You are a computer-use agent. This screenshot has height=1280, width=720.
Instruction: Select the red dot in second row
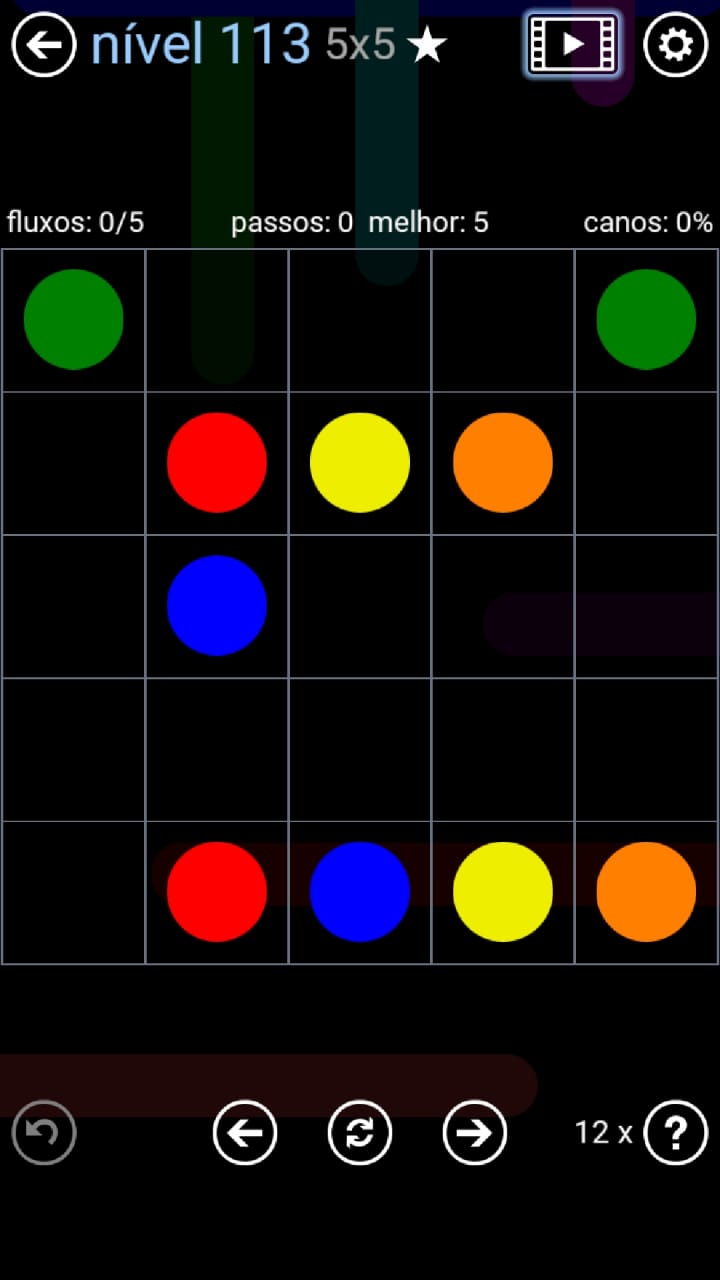coord(217,462)
